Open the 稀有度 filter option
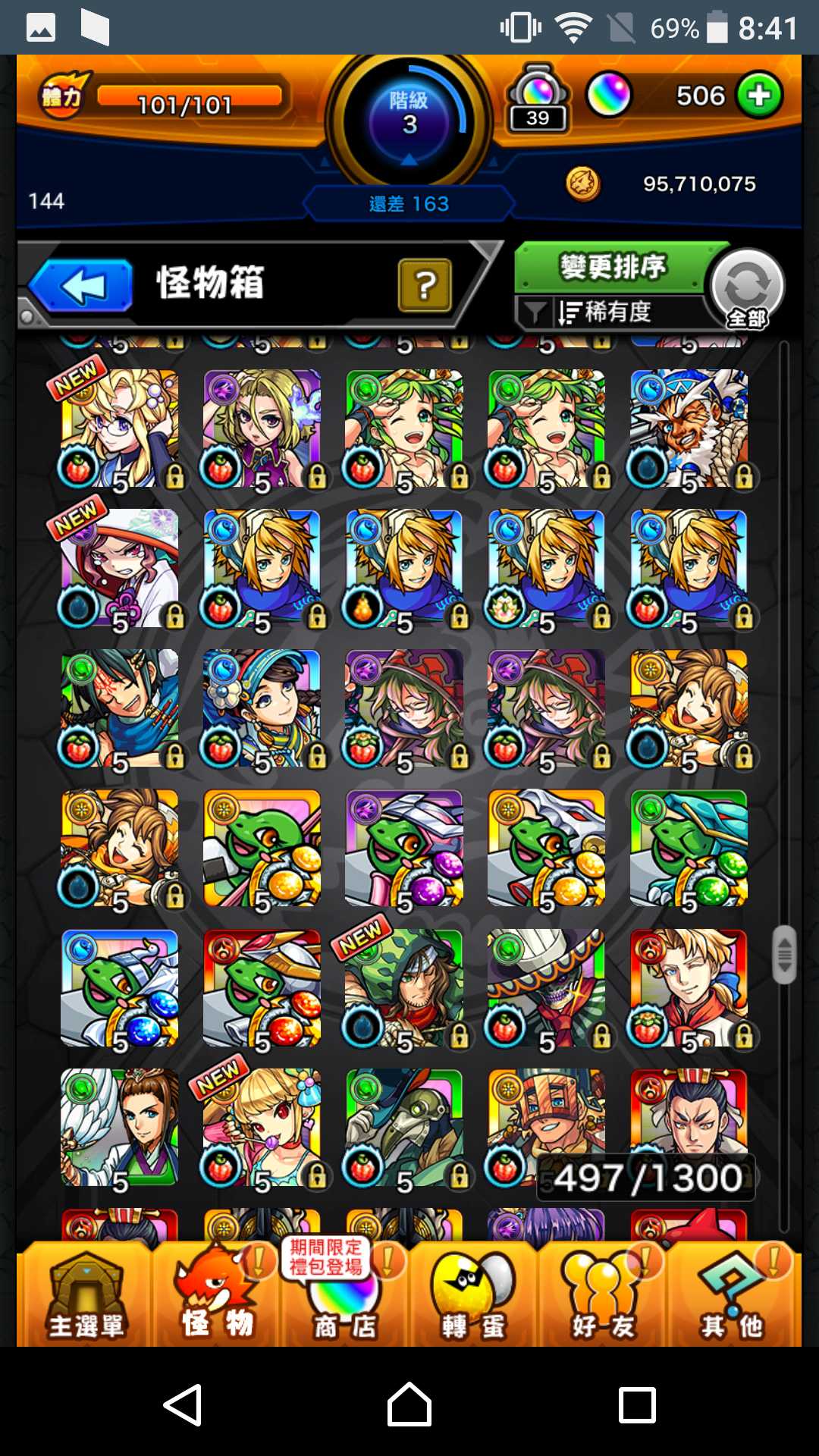The width and height of the screenshot is (819, 1456). 607,312
